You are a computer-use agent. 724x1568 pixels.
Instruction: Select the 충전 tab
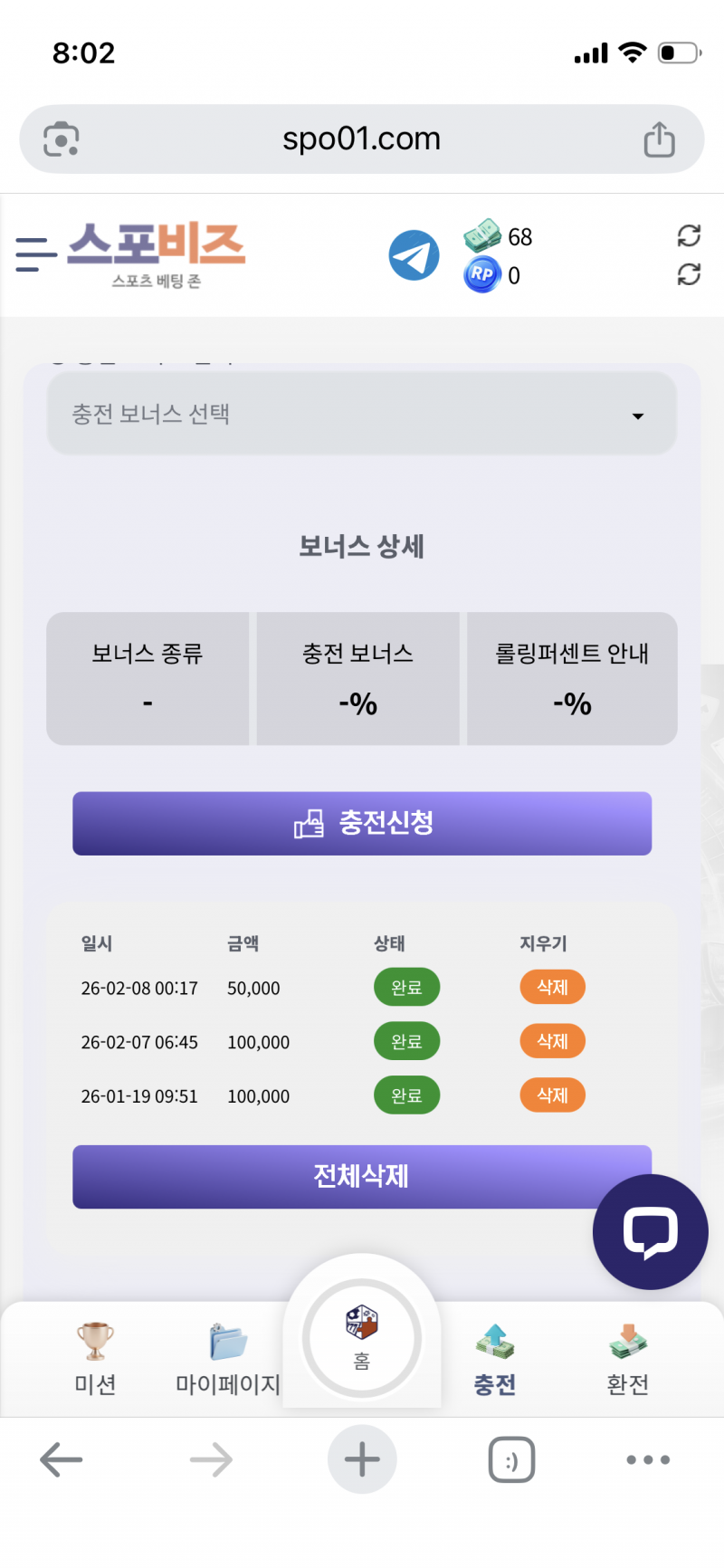pos(495,1358)
